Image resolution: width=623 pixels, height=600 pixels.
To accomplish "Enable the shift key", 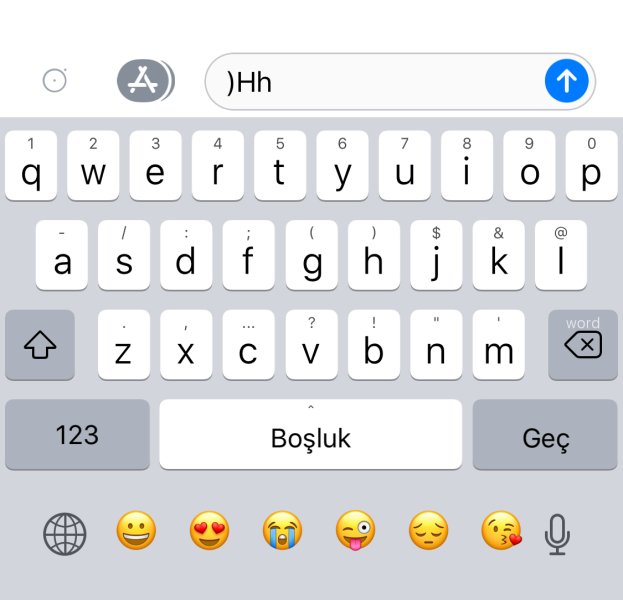I will [40, 345].
